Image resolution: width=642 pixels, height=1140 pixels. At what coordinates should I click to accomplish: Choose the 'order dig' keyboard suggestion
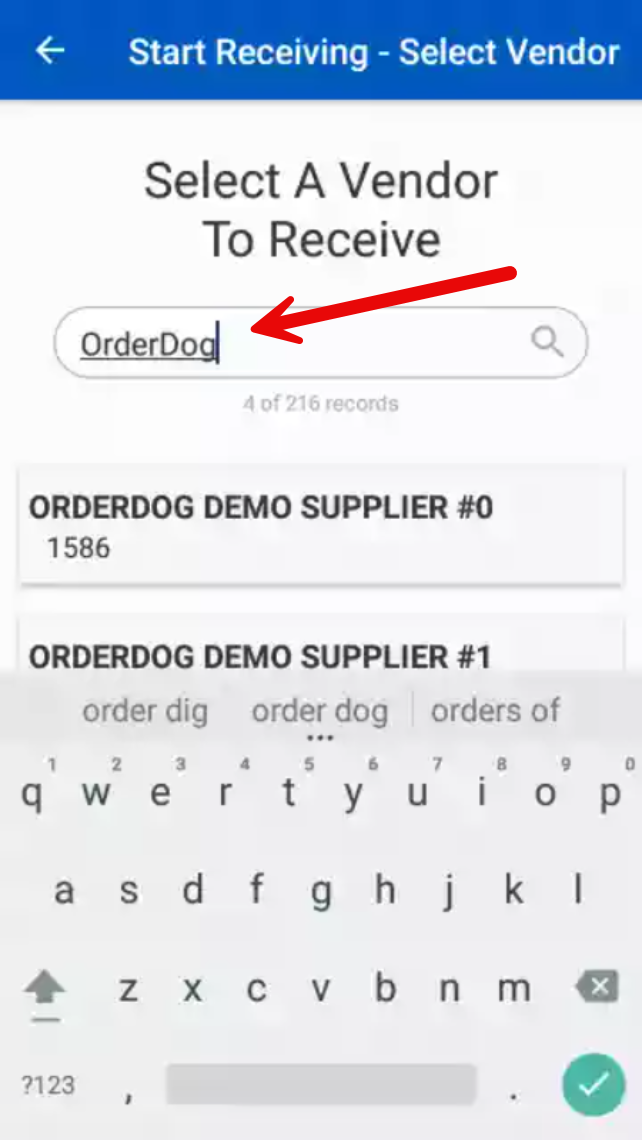(x=145, y=711)
